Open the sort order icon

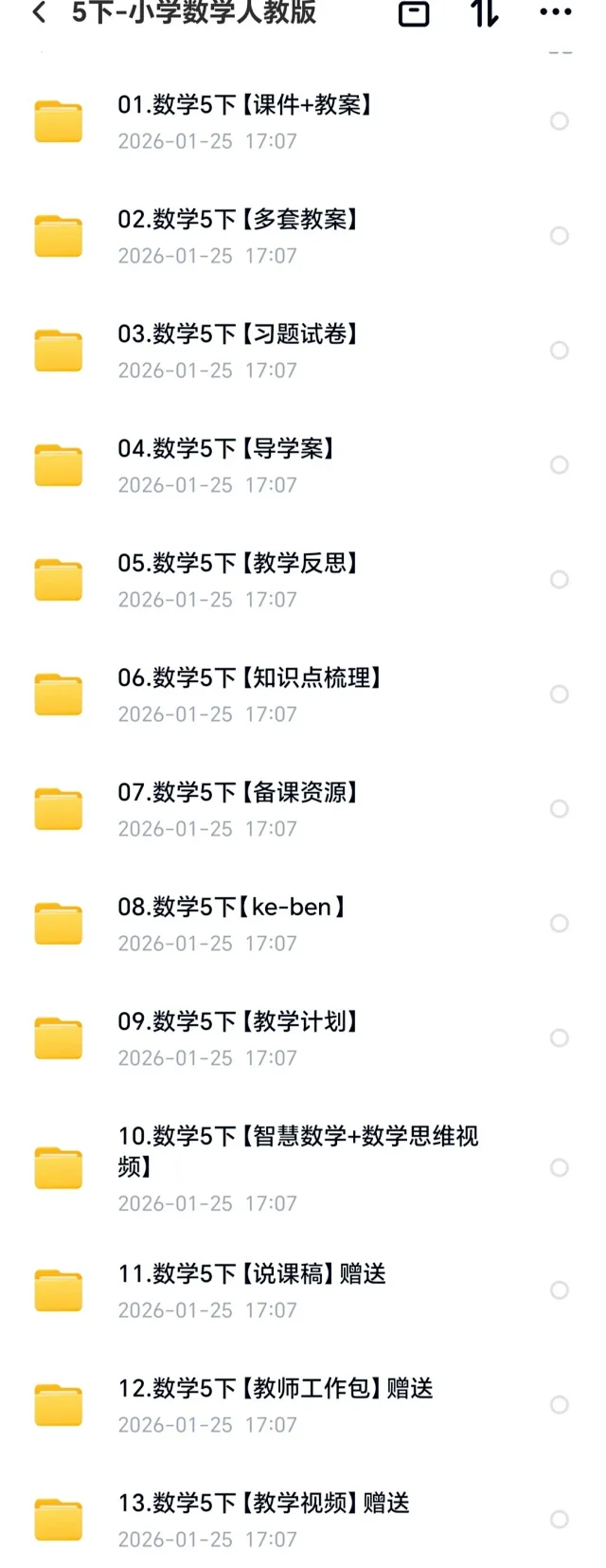pyautogui.click(x=484, y=13)
